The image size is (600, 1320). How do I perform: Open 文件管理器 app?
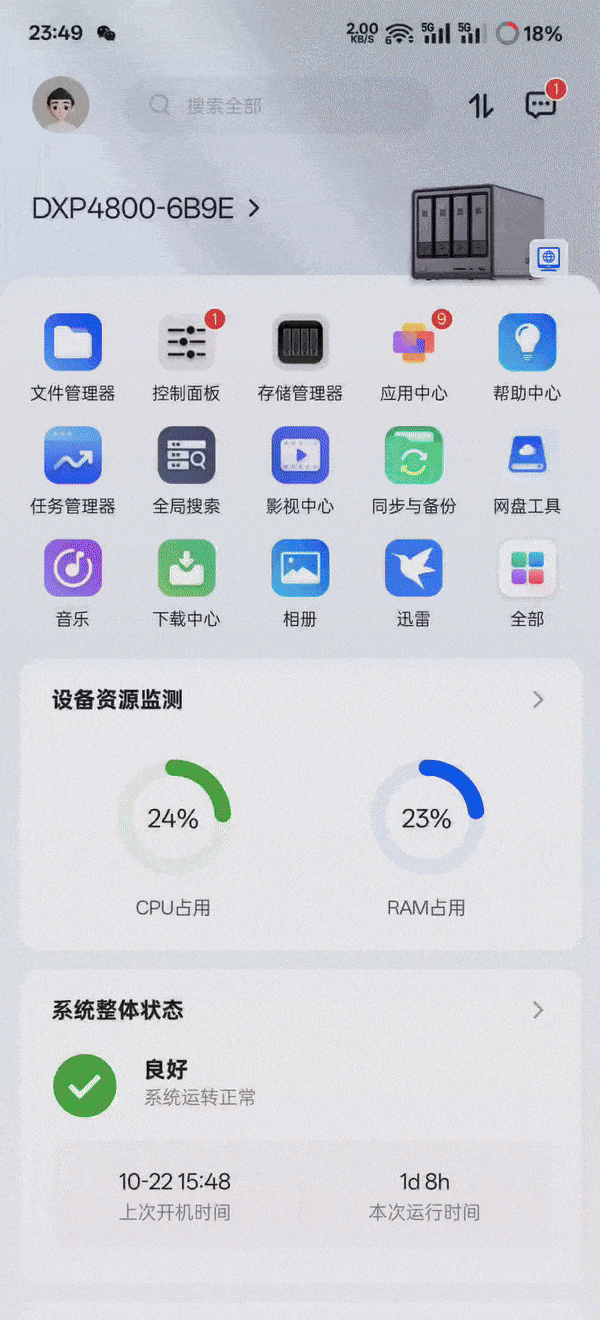[73, 343]
